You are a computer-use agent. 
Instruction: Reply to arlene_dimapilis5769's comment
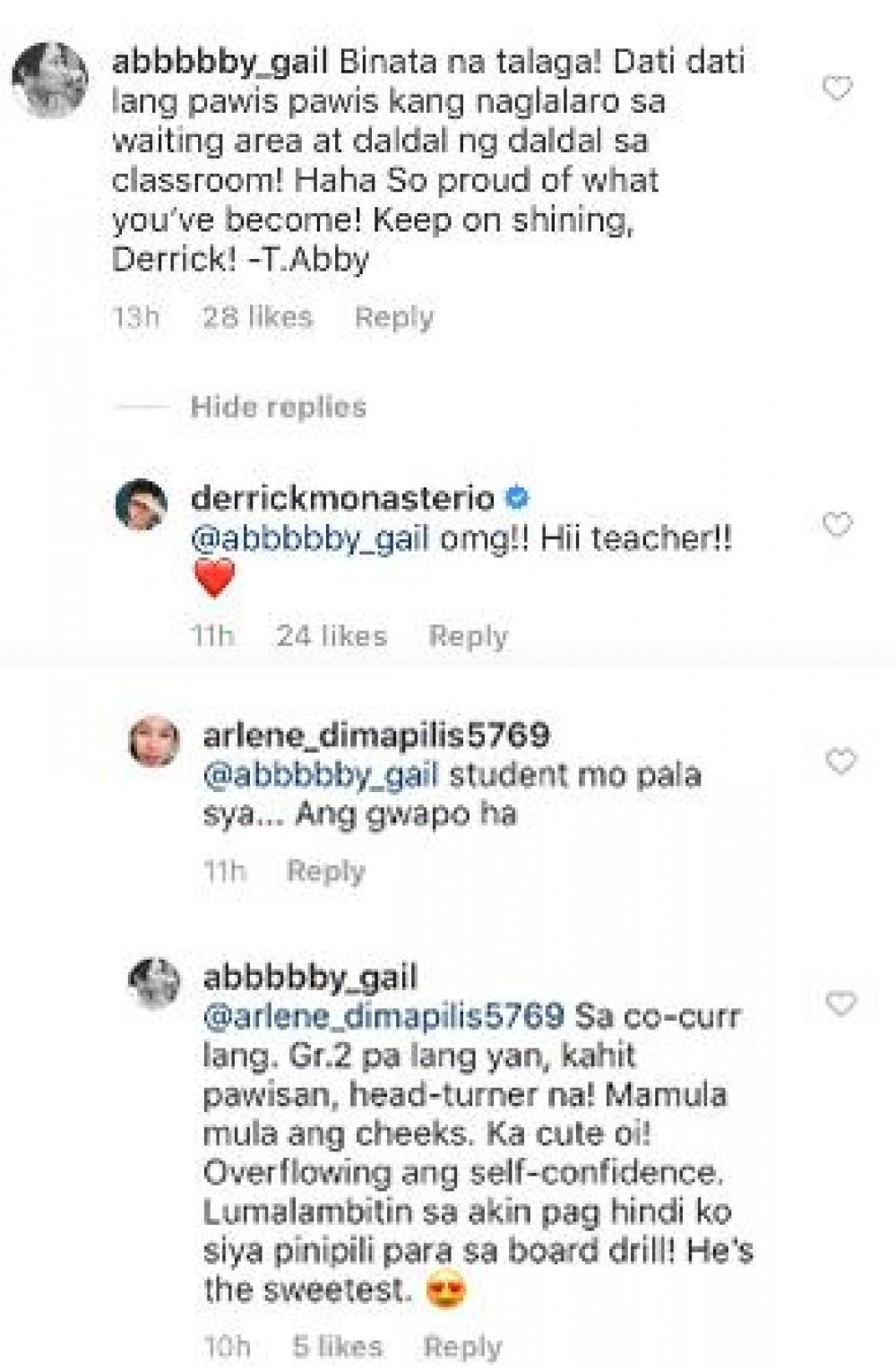(x=325, y=871)
